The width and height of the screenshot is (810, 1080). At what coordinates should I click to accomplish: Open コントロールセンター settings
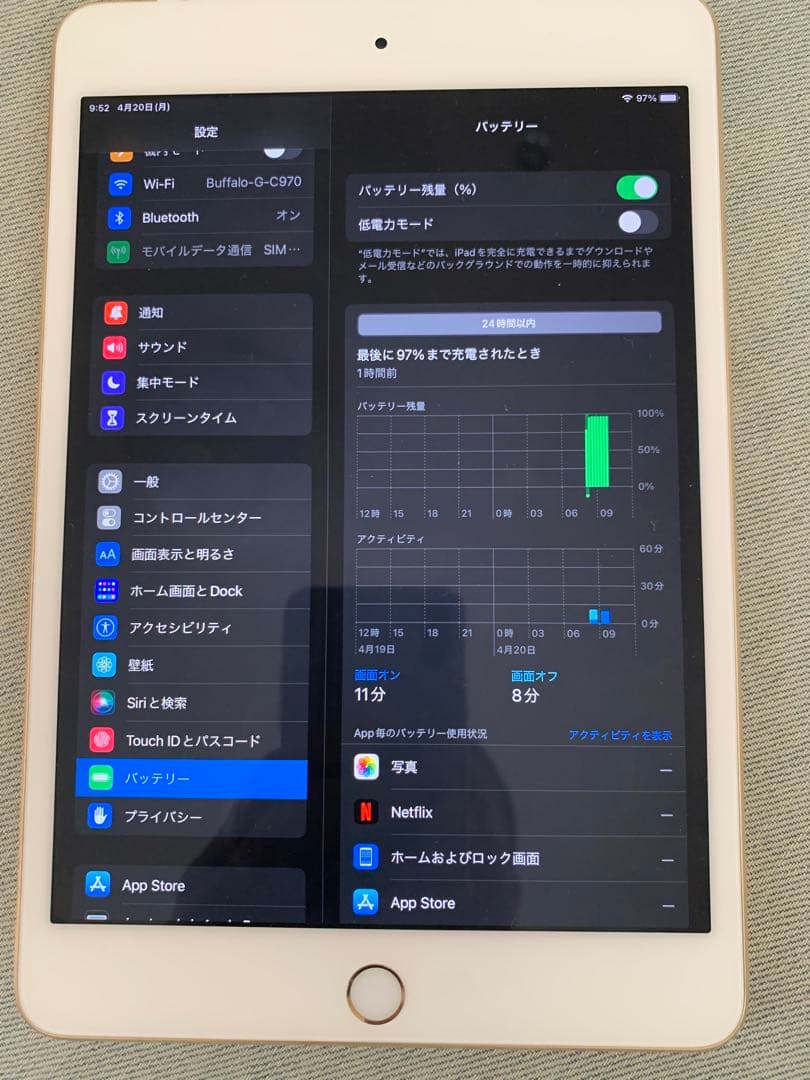(200, 518)
